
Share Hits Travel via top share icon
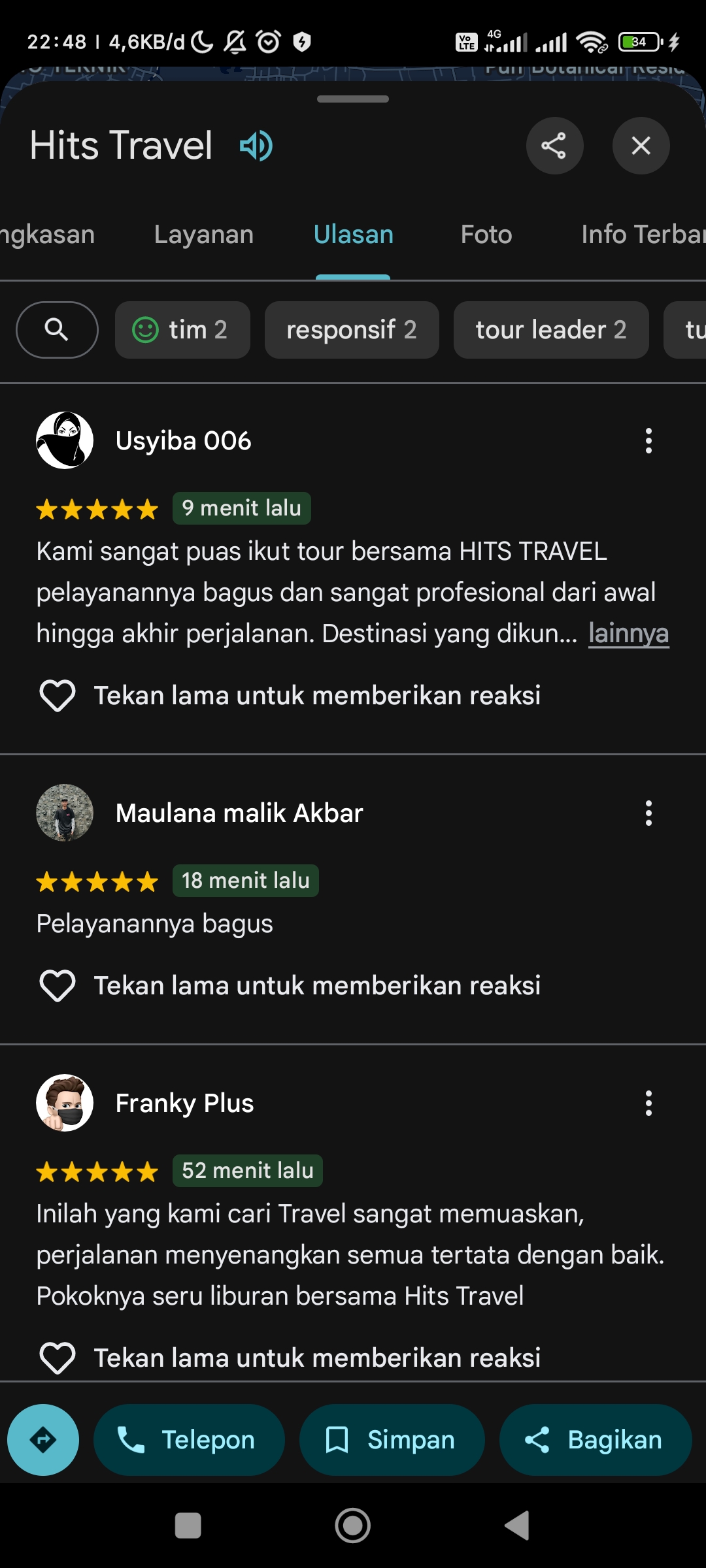point(554,146)
